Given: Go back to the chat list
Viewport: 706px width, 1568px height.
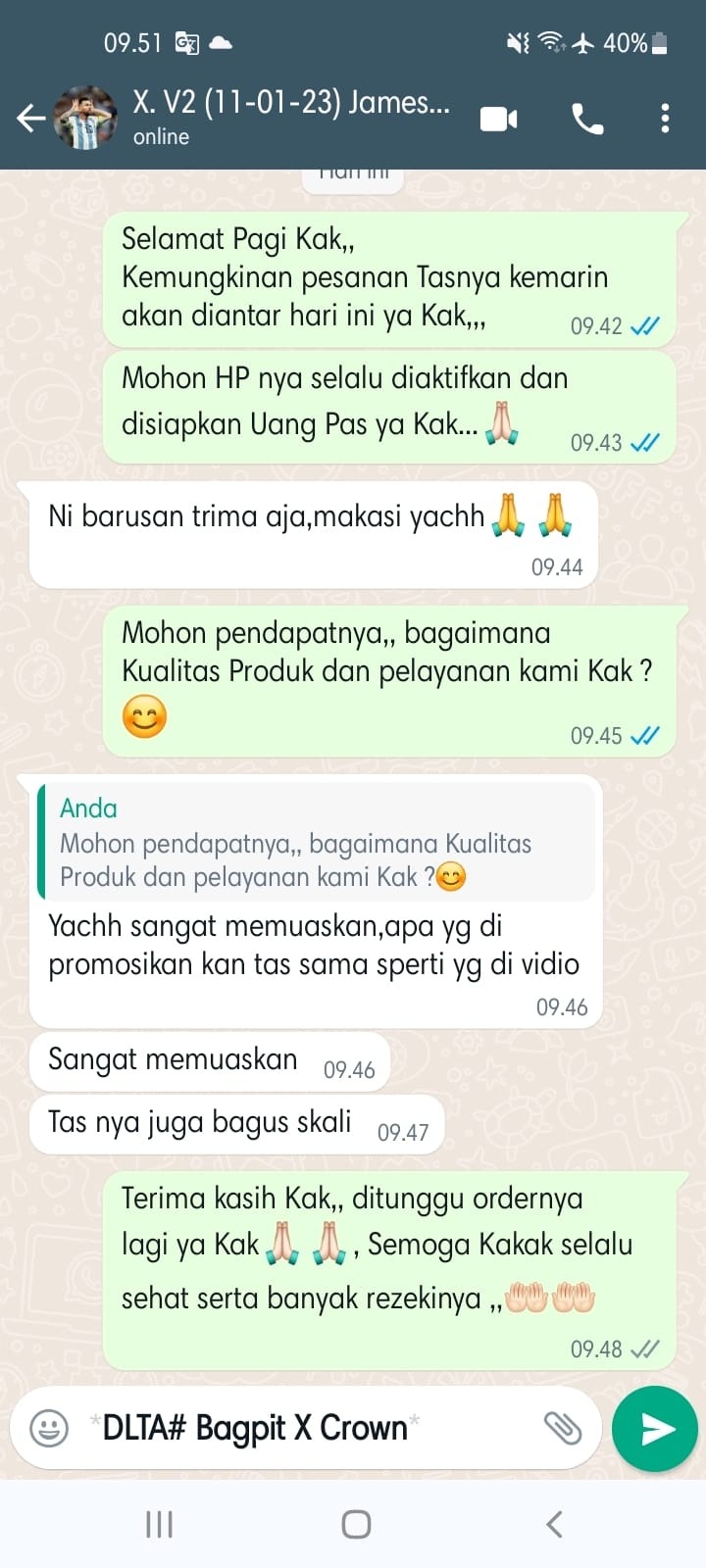Looking at the screenshot, I should (x=30, y=119).
